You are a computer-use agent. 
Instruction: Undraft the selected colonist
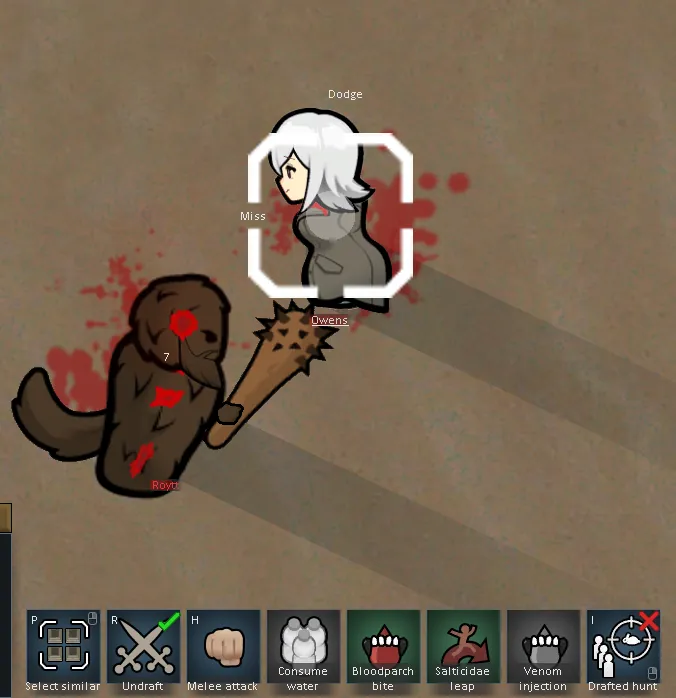(143, 646)
